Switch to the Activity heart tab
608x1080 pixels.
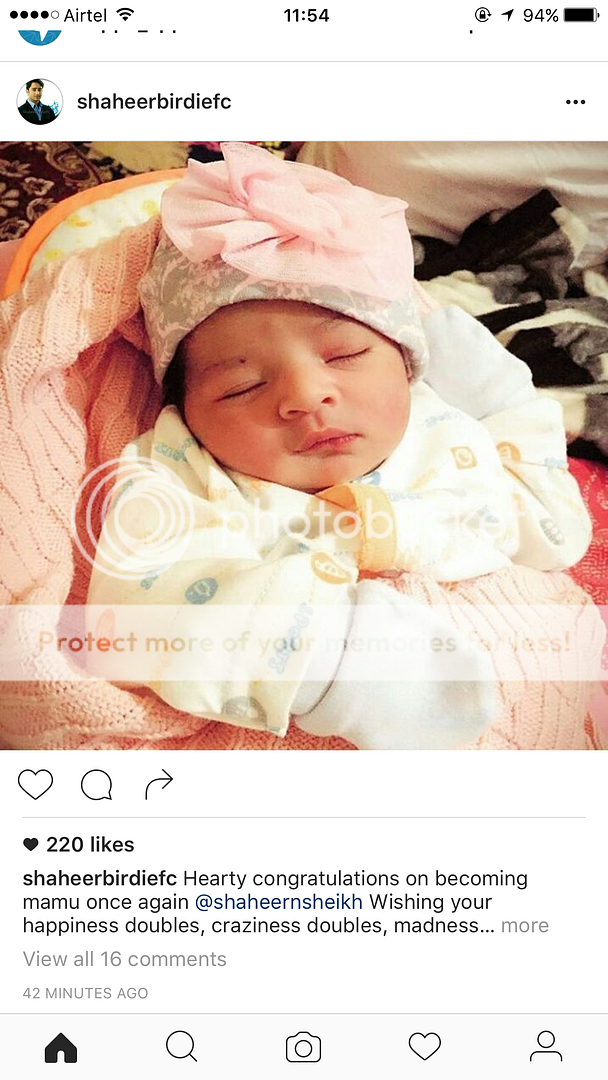[x=425, y=1047]
